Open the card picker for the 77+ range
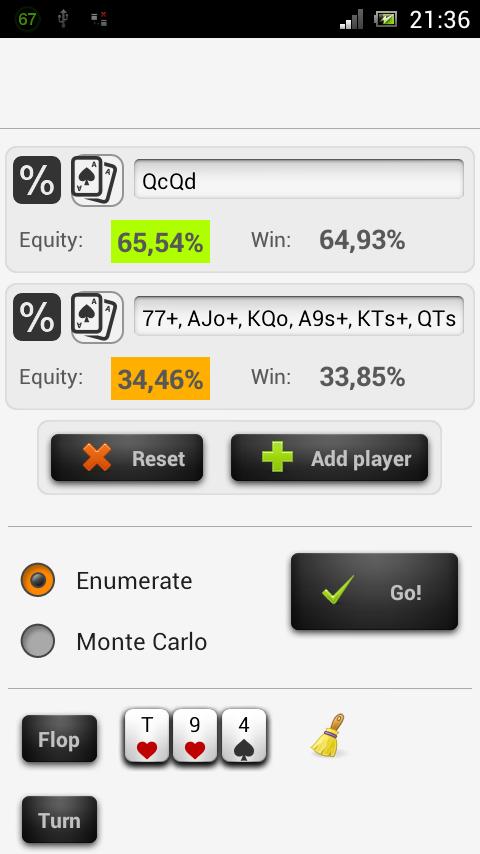 tap(97, 317)
